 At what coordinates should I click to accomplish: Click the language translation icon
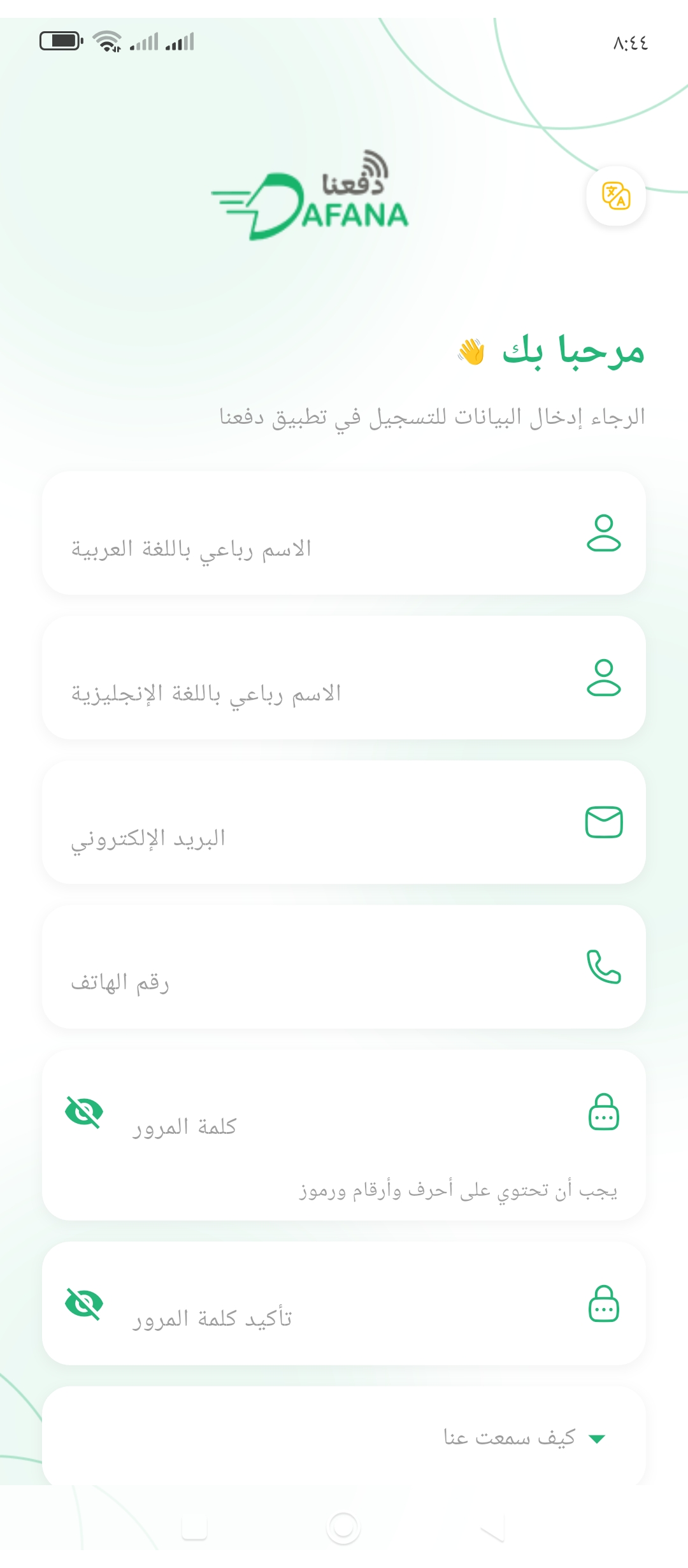click(615, 196)
